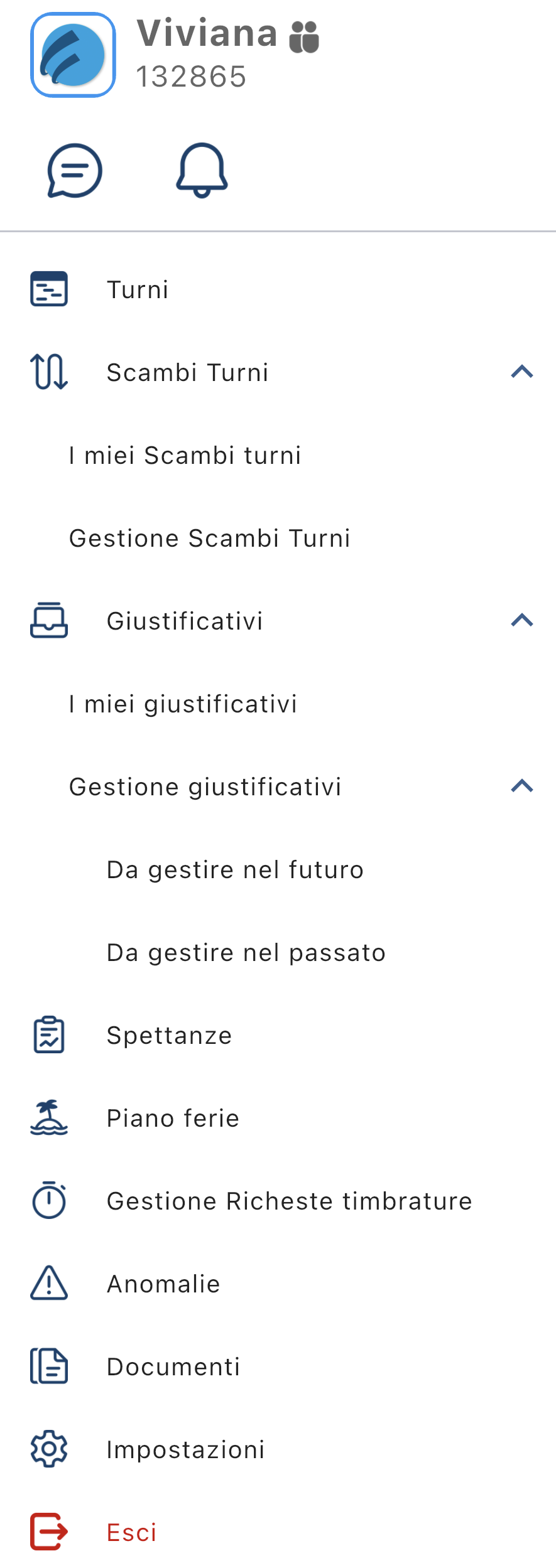Image resolution: width=556 pixels, height=1568 pixels.
Task: Select Da gestire nel passato
Action: [246, 953]
